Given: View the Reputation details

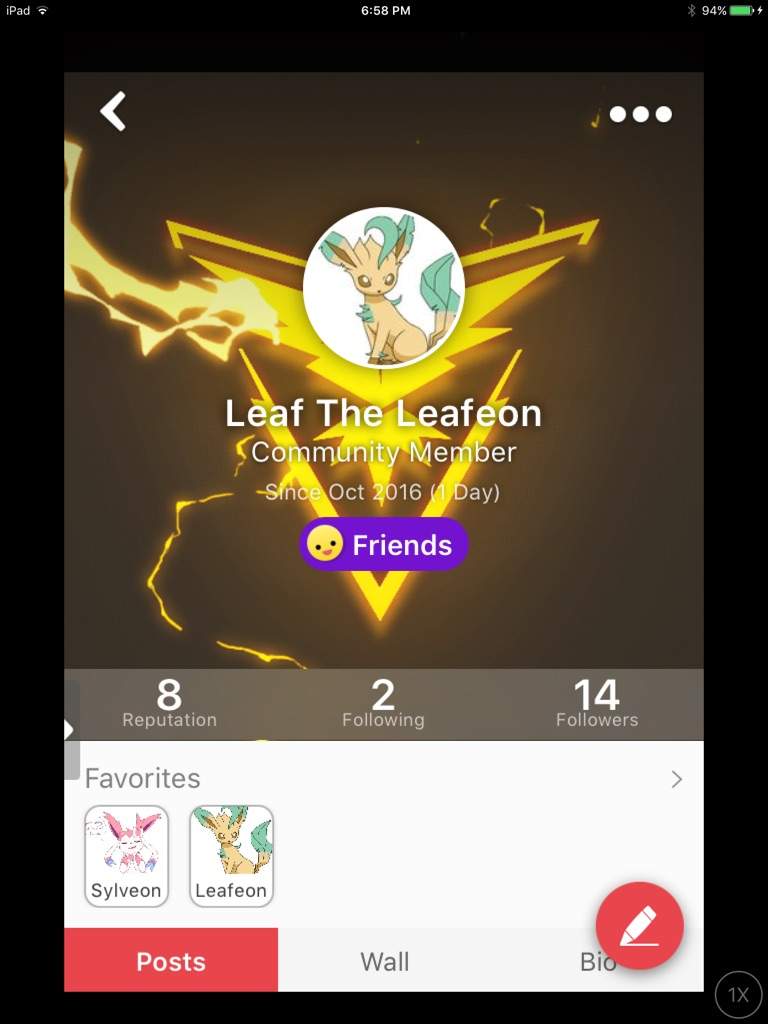Looking at the screenshot, I should [x=169, y=705].
